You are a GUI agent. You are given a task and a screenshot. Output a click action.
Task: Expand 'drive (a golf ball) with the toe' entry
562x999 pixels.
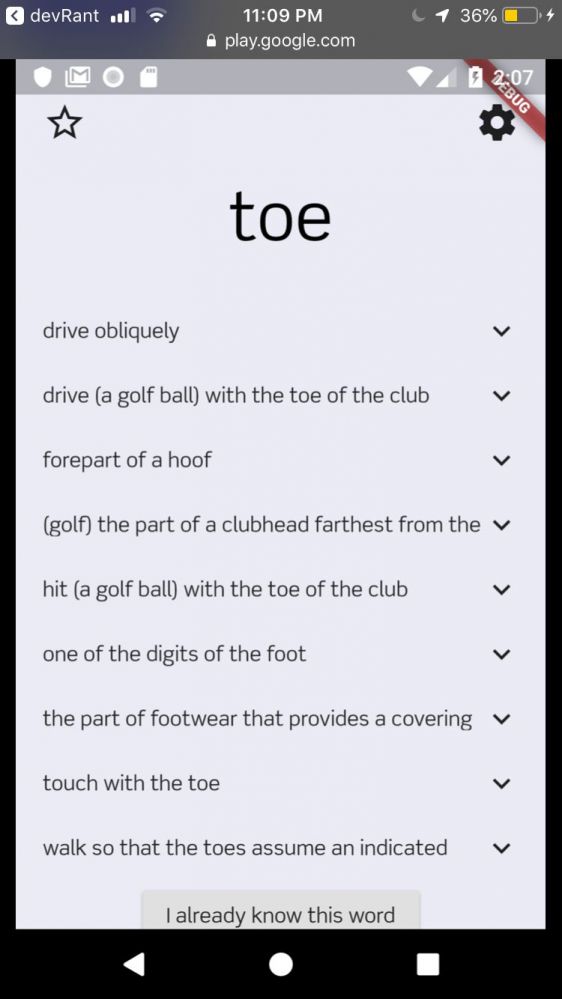click(502, 396)
